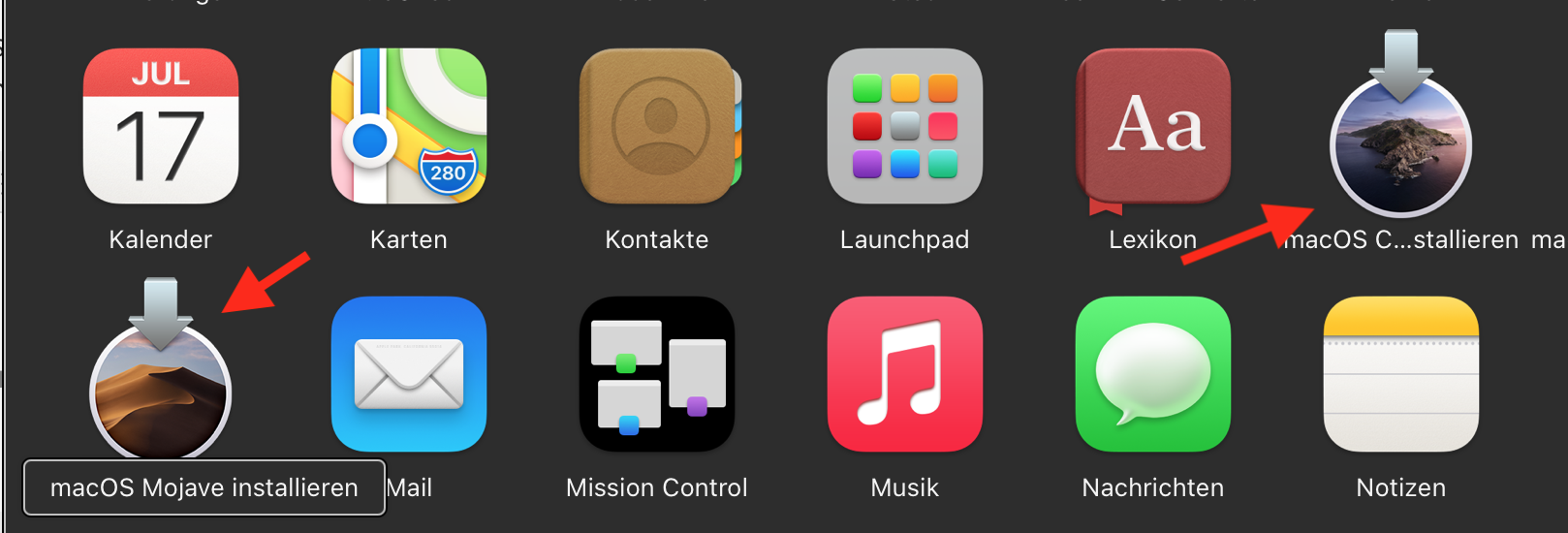Launch the Karten maps app
The height and width of the screenshot is (533, 1568).
(x=409, y=126)
